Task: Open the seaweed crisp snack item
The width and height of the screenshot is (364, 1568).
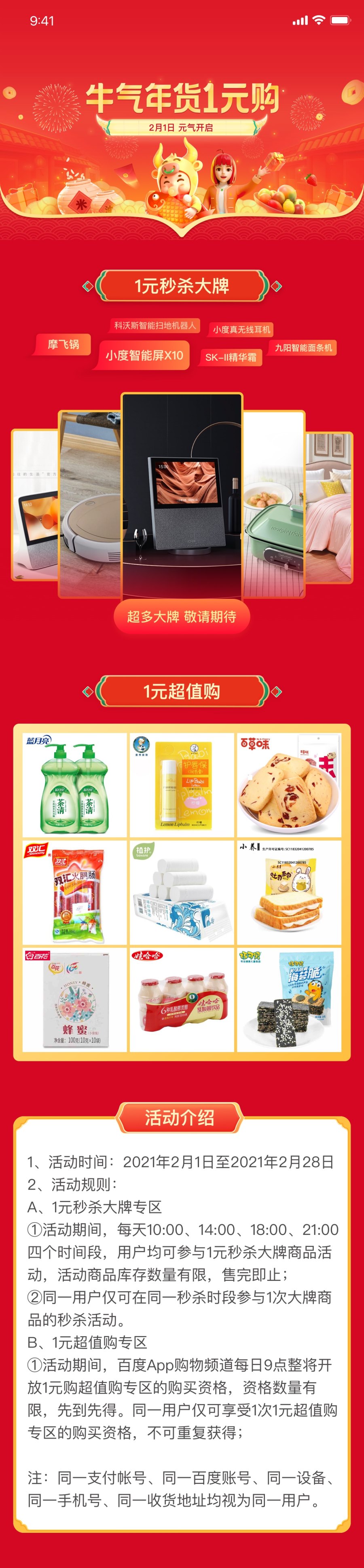Action: [x=288, y=999]
